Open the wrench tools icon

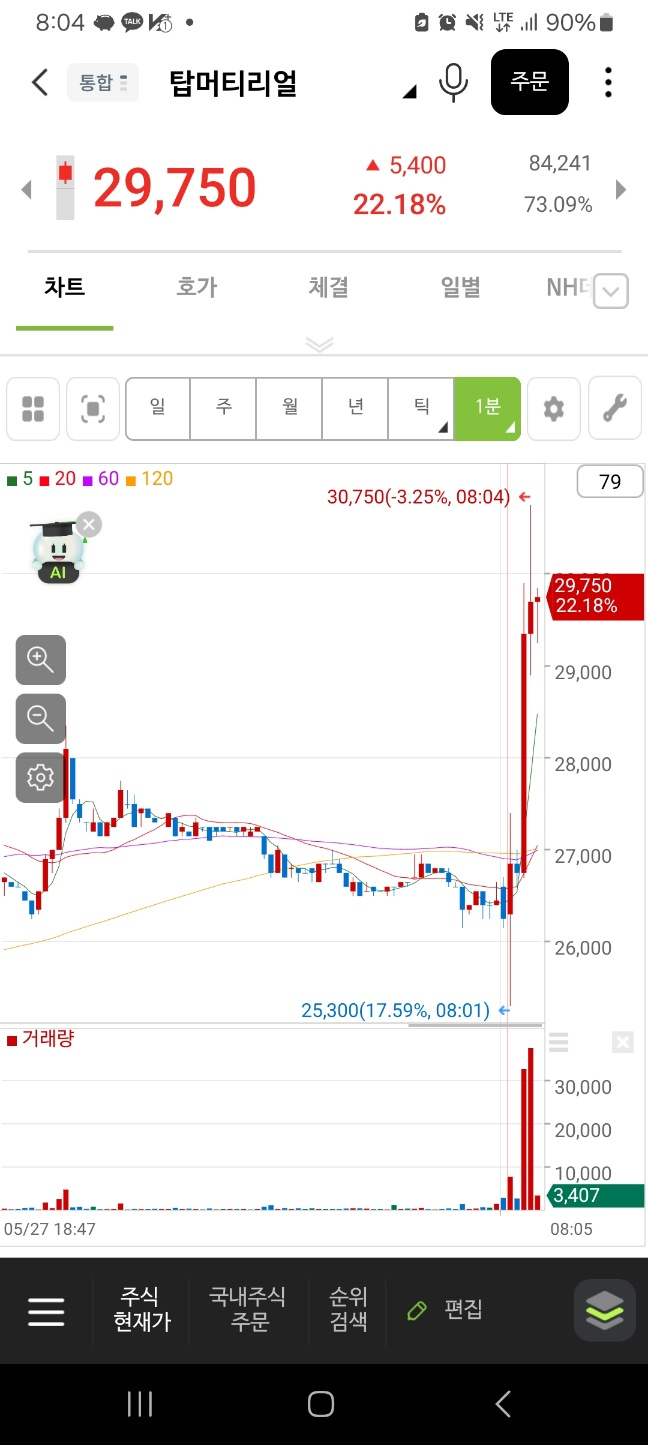click(615, 408)
